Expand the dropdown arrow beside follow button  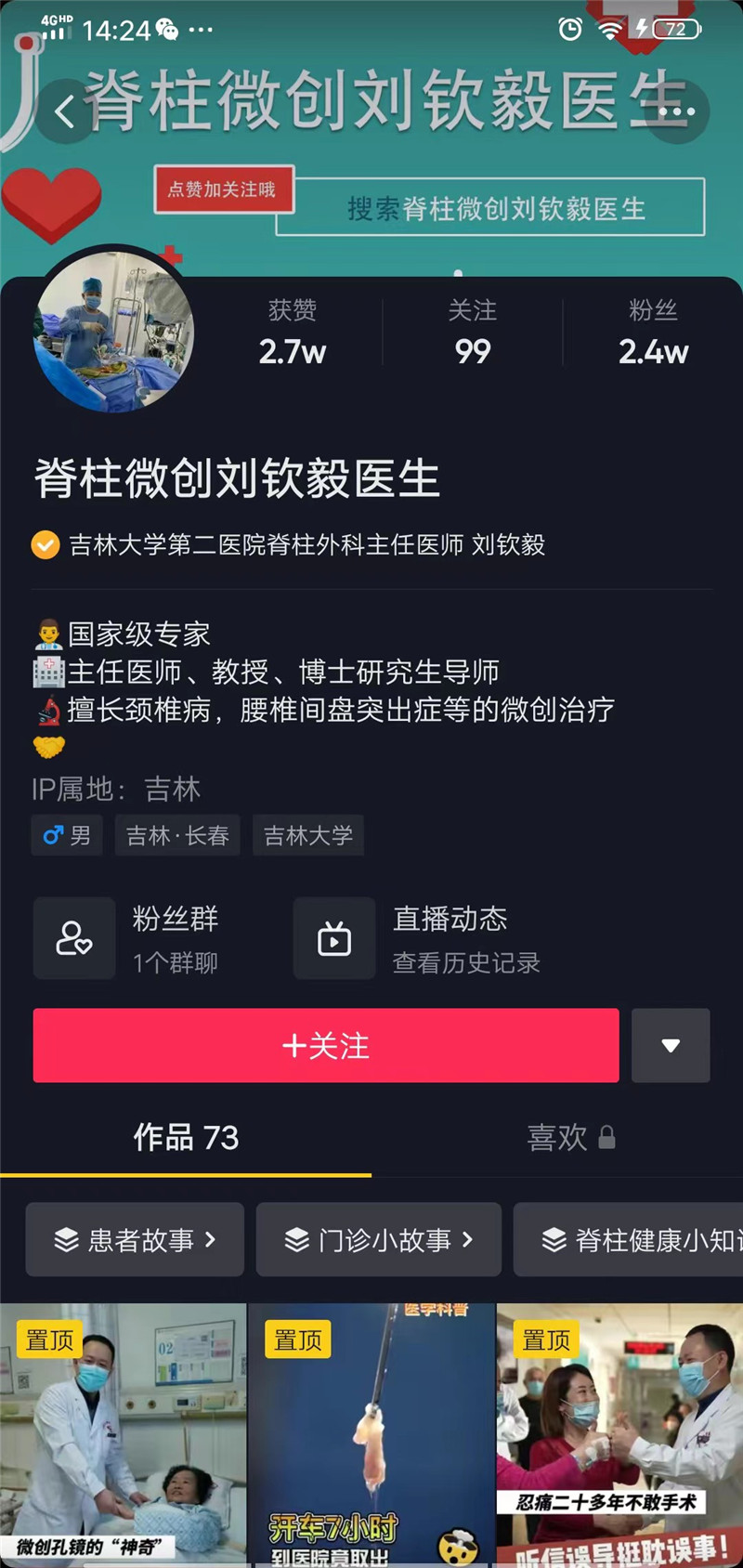tap(671, 1045)
